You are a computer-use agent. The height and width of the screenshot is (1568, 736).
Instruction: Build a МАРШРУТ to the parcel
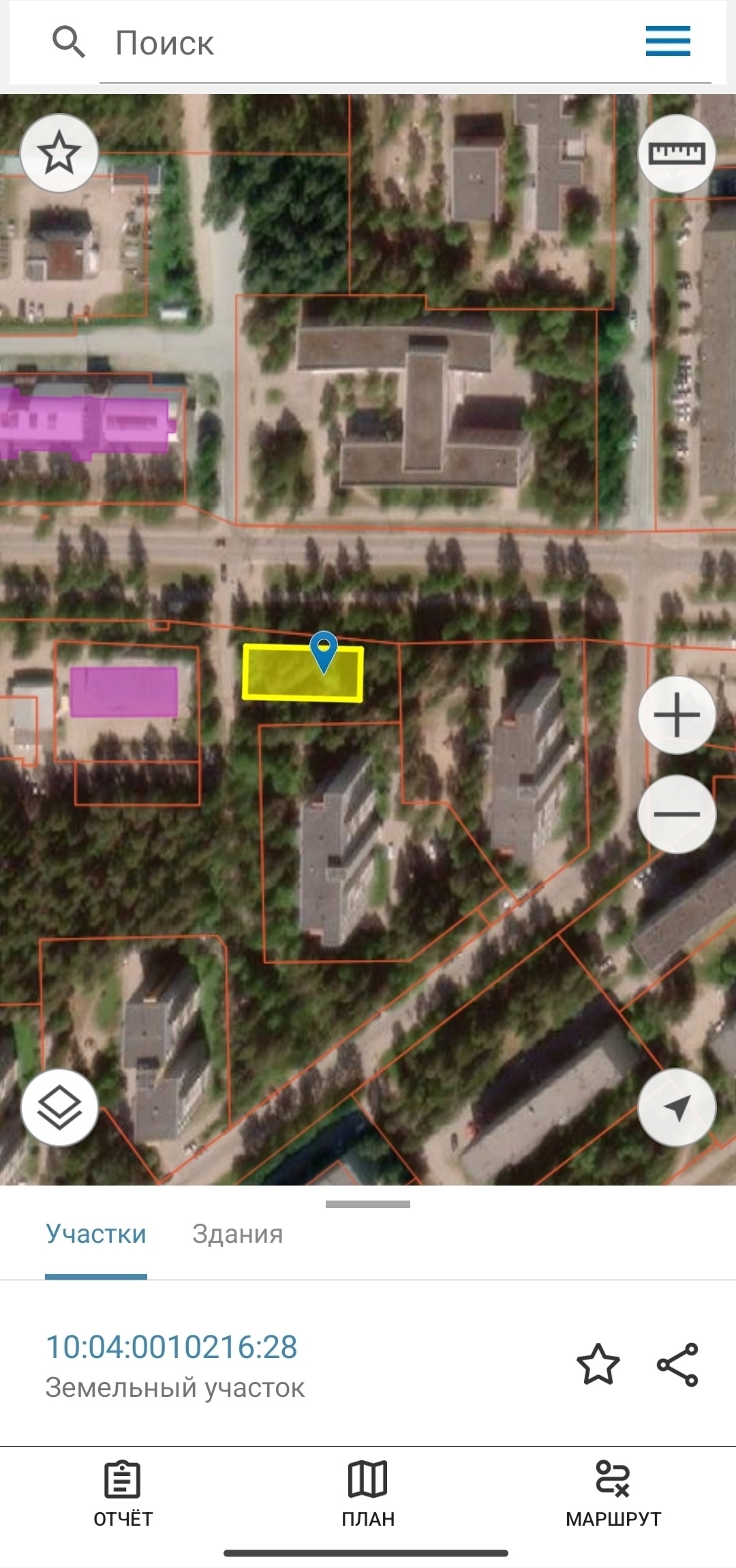click(613, 1493)
